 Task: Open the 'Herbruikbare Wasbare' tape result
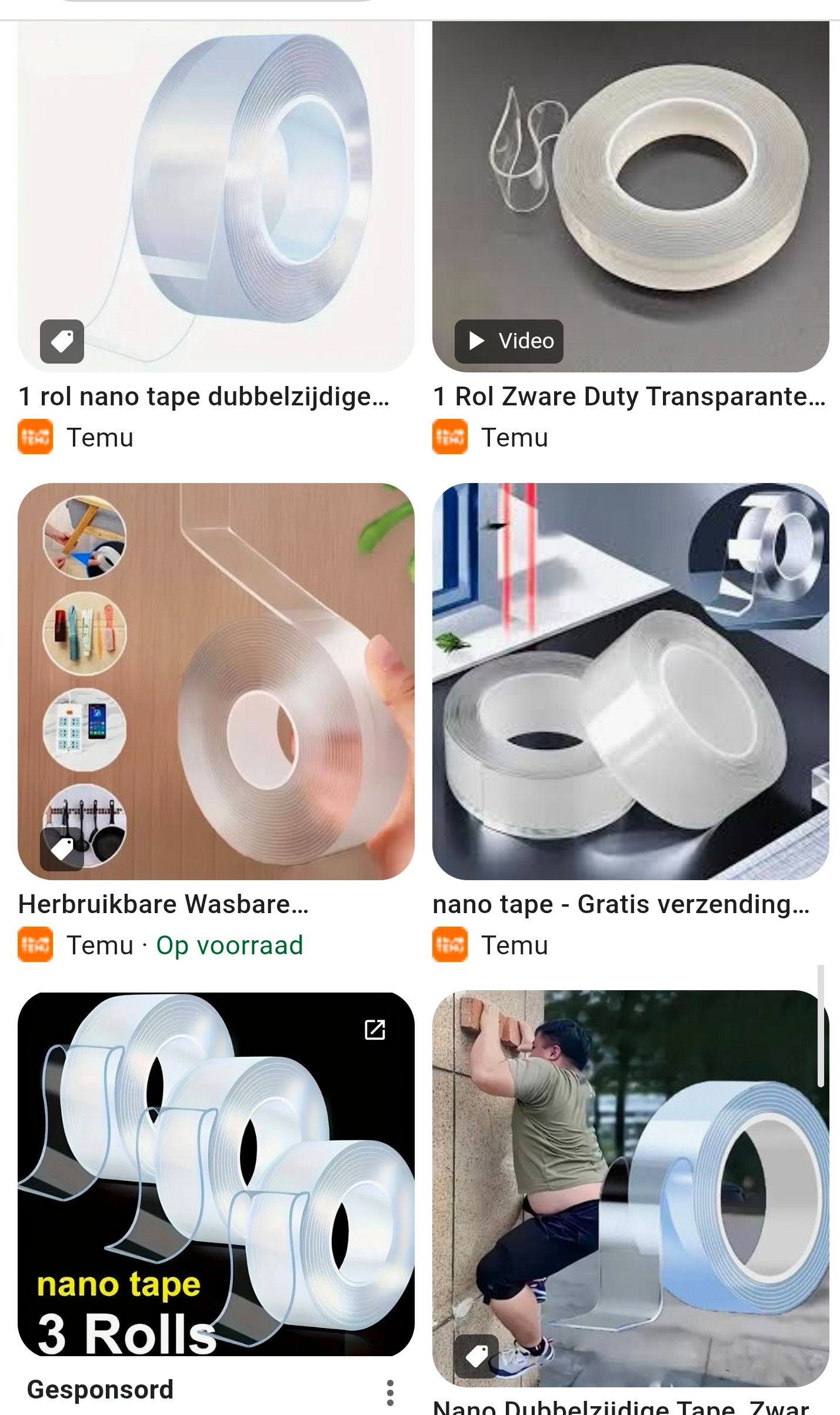(216, 681)
